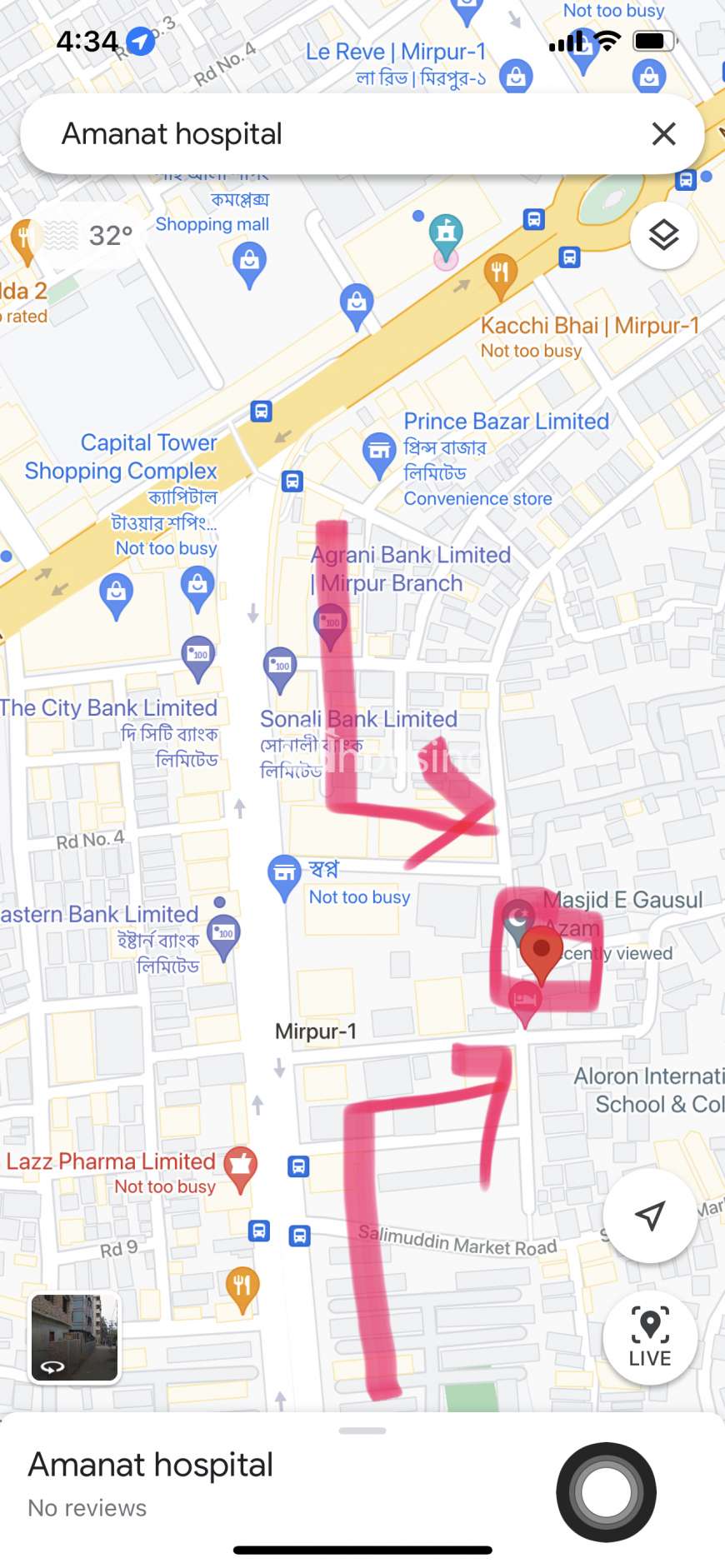Open the map layers button
Viewport: 725px width, 1568px height.
pyautogui.click(x=663, y=236)
